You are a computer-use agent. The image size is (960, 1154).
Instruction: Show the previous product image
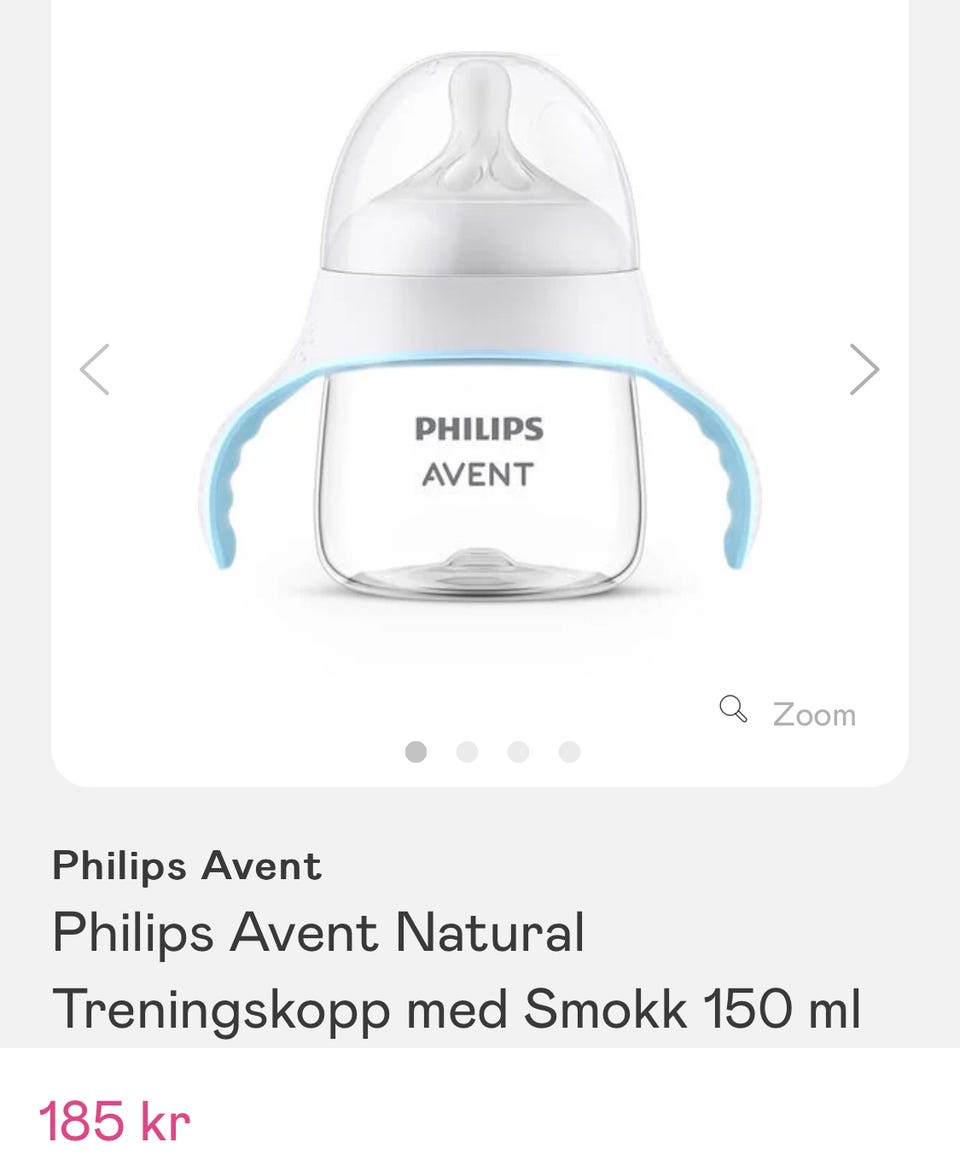95,370
